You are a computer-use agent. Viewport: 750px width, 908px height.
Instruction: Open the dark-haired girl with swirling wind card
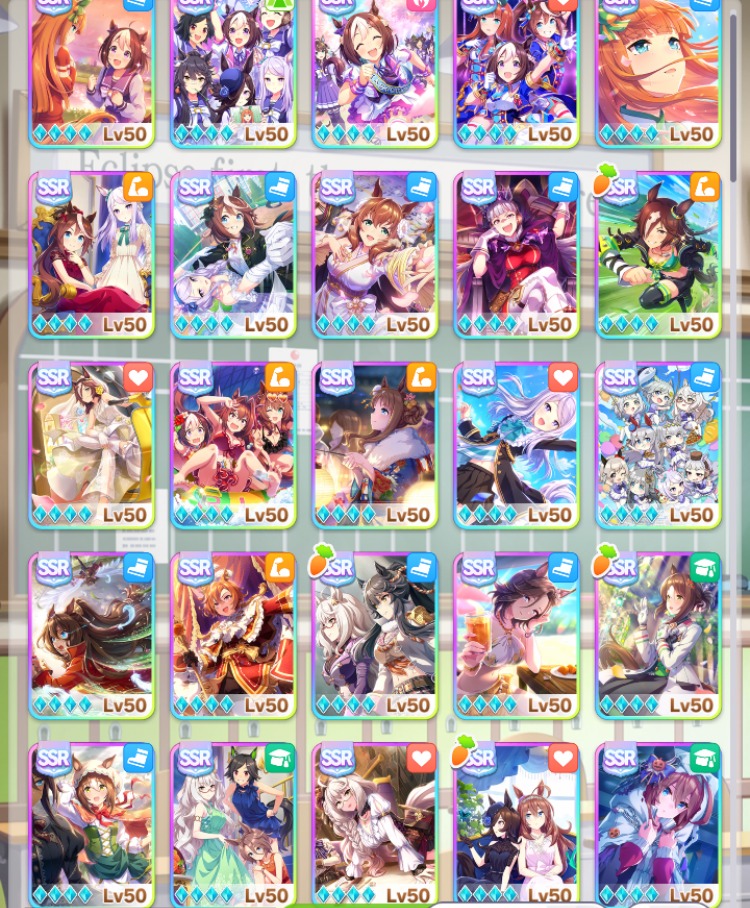coord(91,635)
